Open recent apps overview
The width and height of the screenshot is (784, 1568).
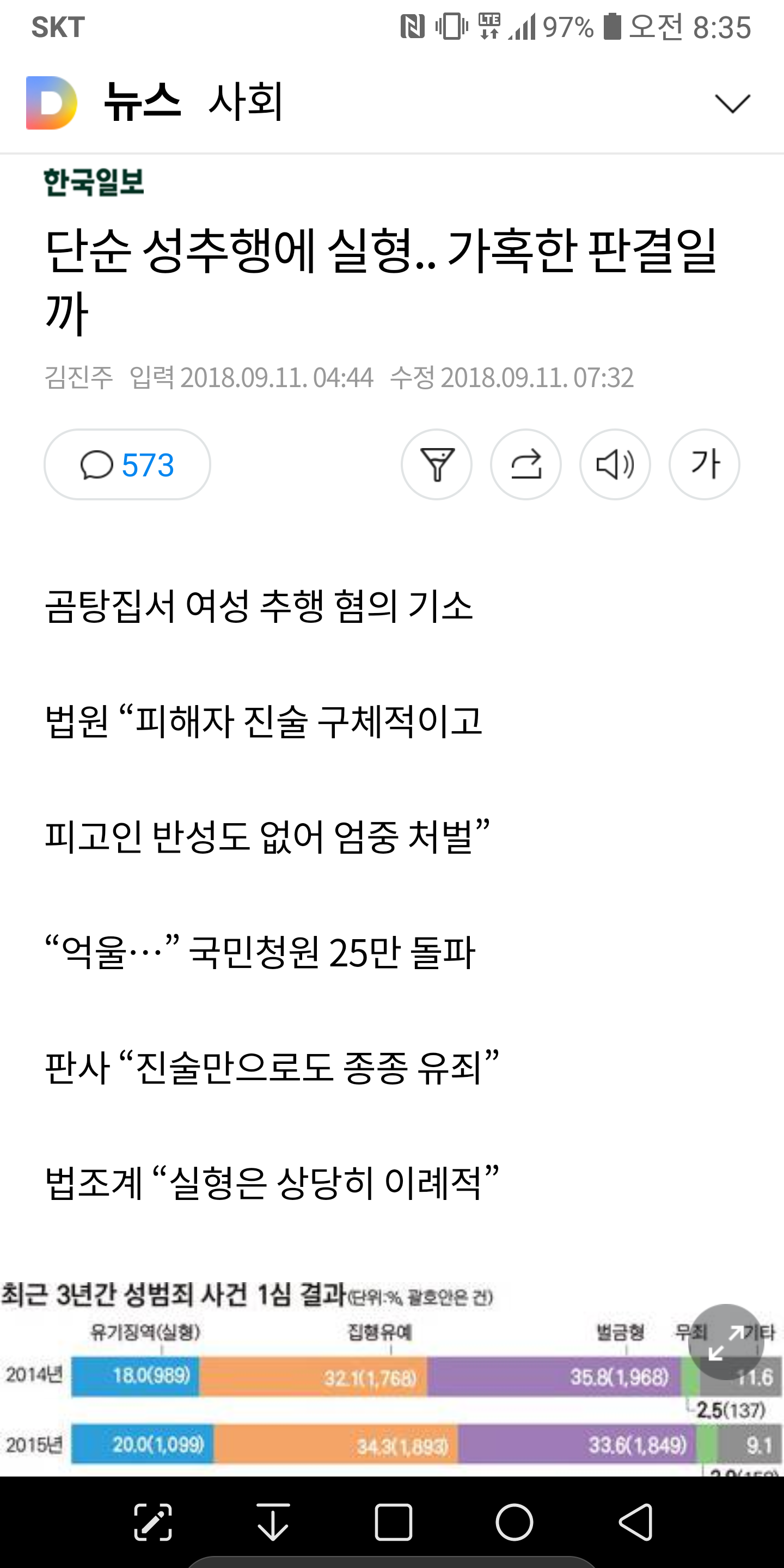393,1522
